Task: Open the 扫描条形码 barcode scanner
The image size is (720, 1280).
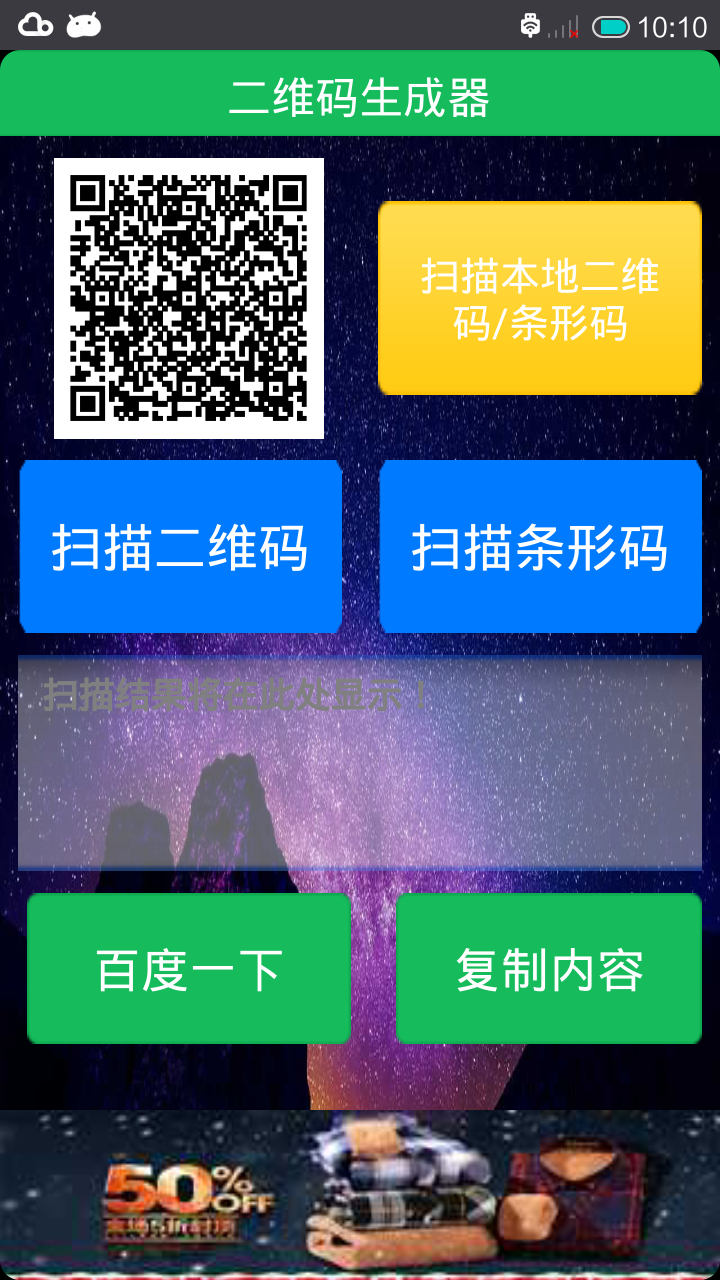Action: [x=540, y=547]
